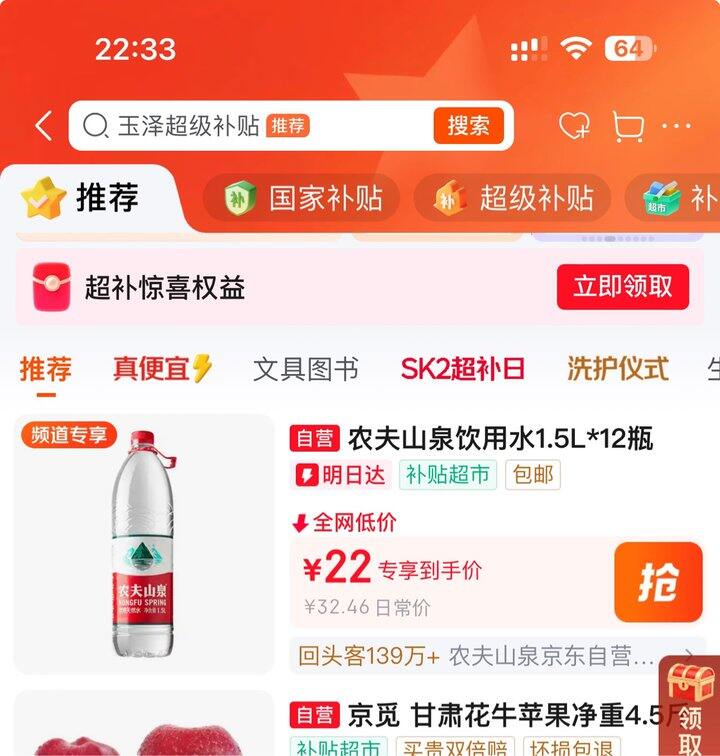Image resolution: width=720 pixels, height=756 pixels.
Task: Open the 农夫山泉 water bottle product image
Action: tap(143, 543)
